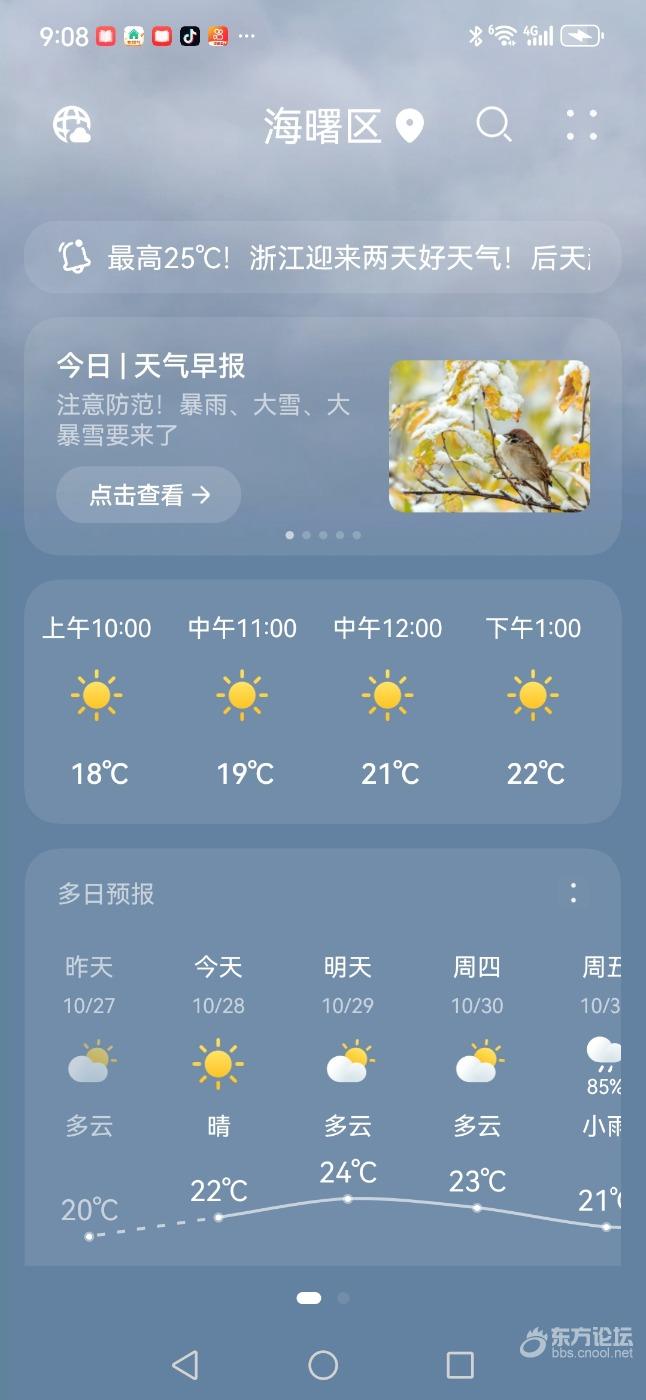Go to the home screen
646x1400 pixels.
tap(323, 1365)
